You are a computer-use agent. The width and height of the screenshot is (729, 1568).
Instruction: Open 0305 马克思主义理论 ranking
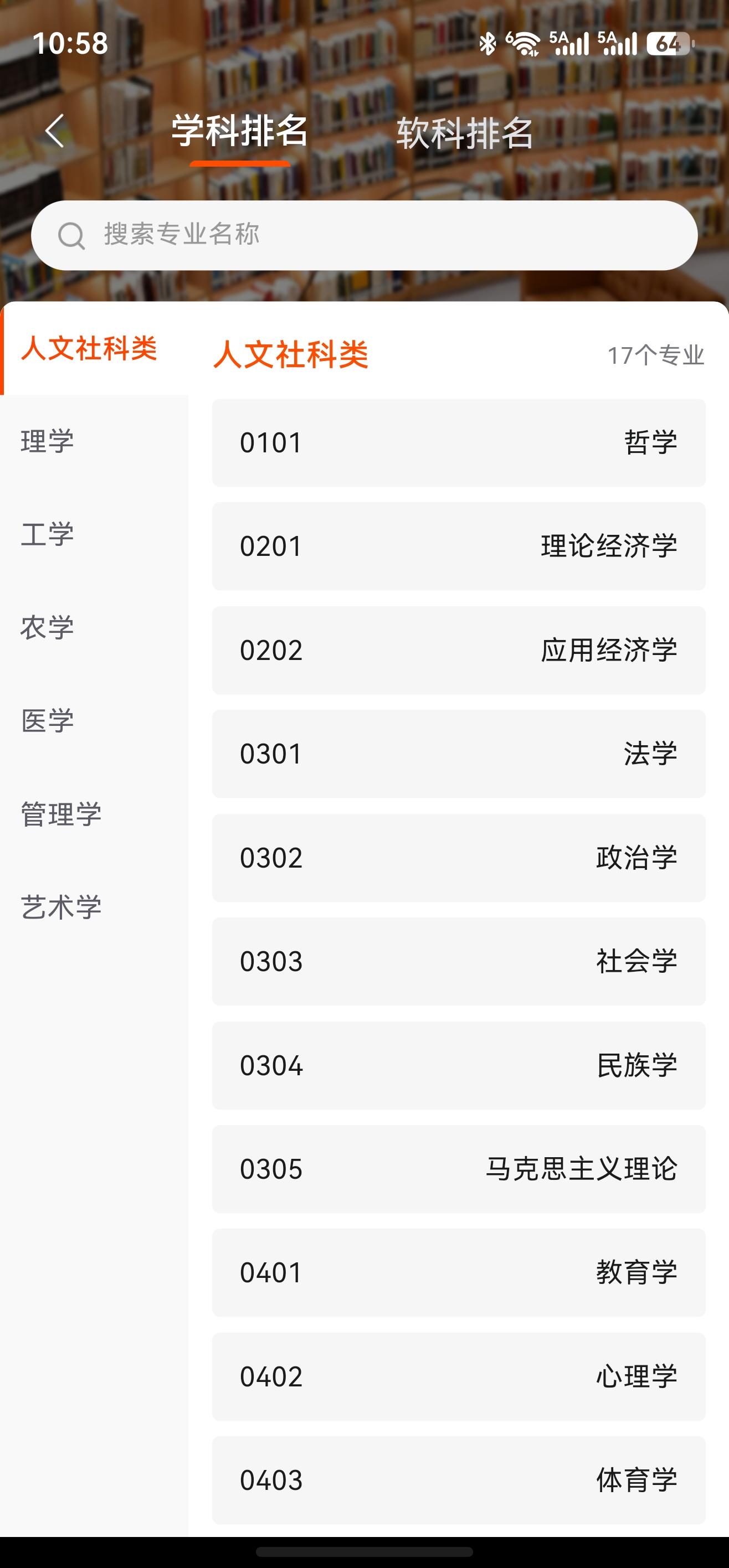point(458,1169)
